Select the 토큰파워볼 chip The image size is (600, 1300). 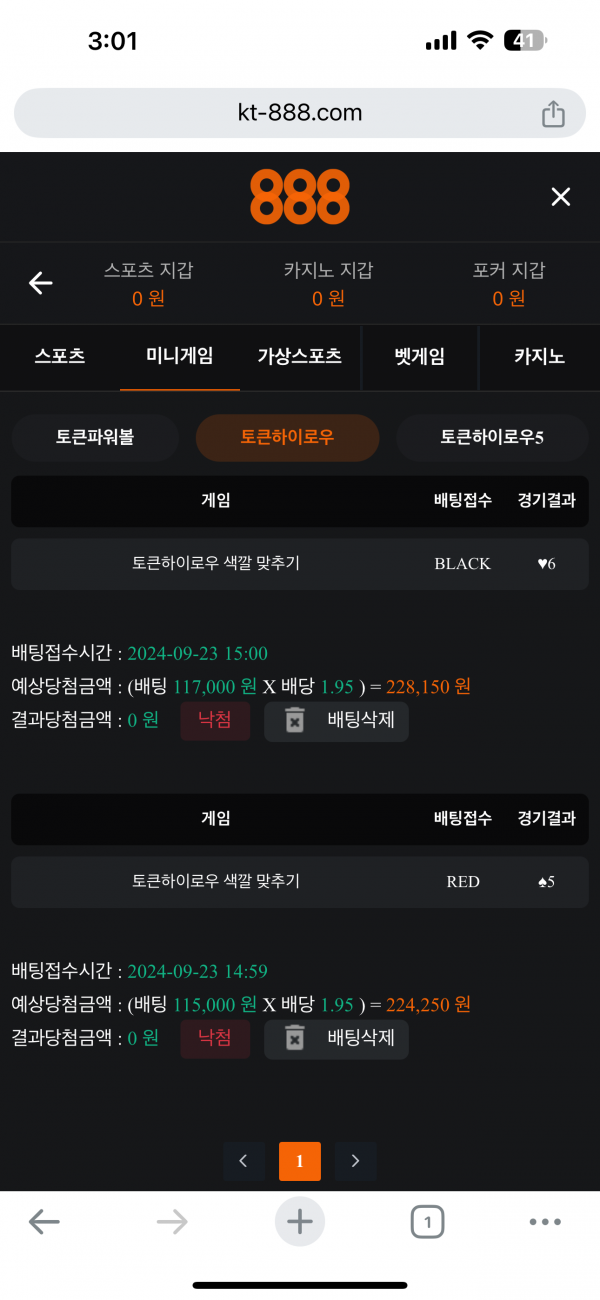95,437
